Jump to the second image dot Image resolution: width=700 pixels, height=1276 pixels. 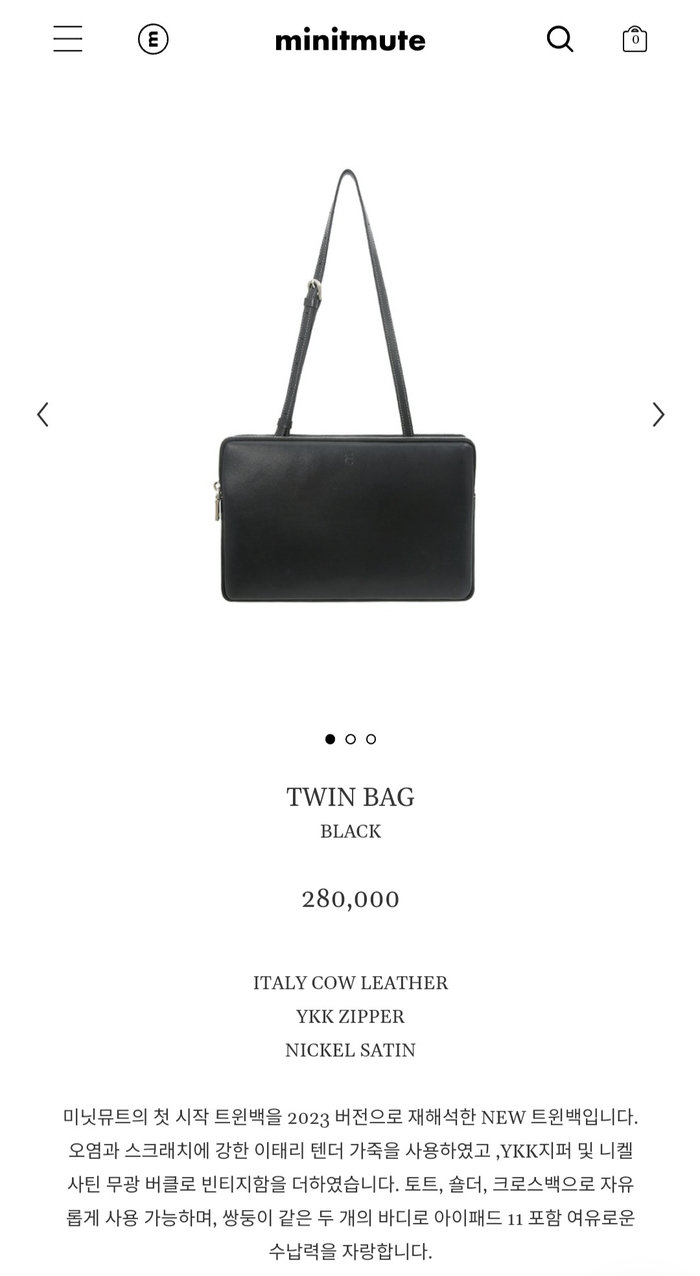(x=350, y=739)
